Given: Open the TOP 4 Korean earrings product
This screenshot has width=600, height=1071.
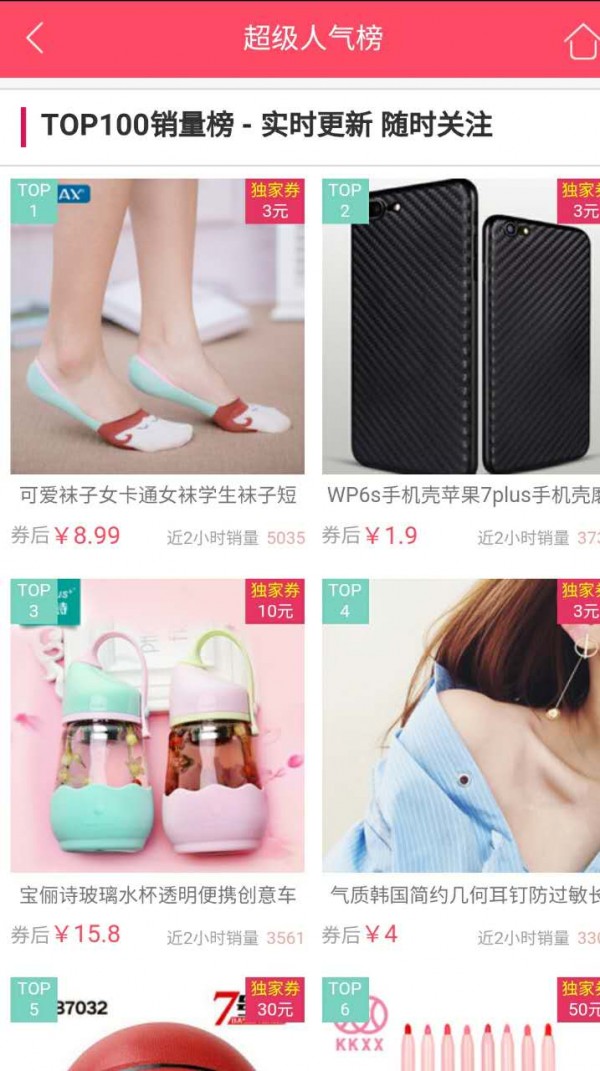Looking at the screenshot, I should click(x=461, y=726).
